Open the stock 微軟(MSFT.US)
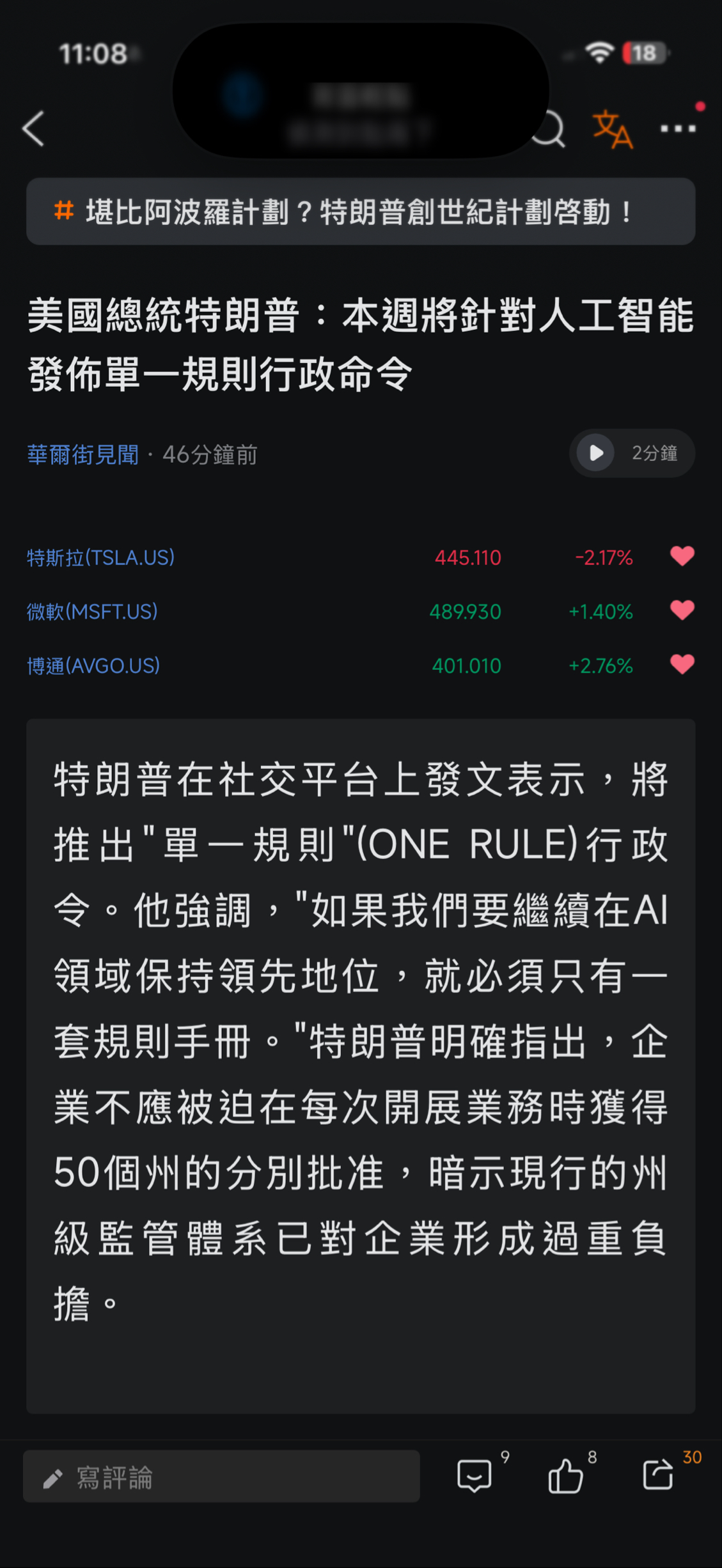 pyautogui.click(x=93, y=612)
